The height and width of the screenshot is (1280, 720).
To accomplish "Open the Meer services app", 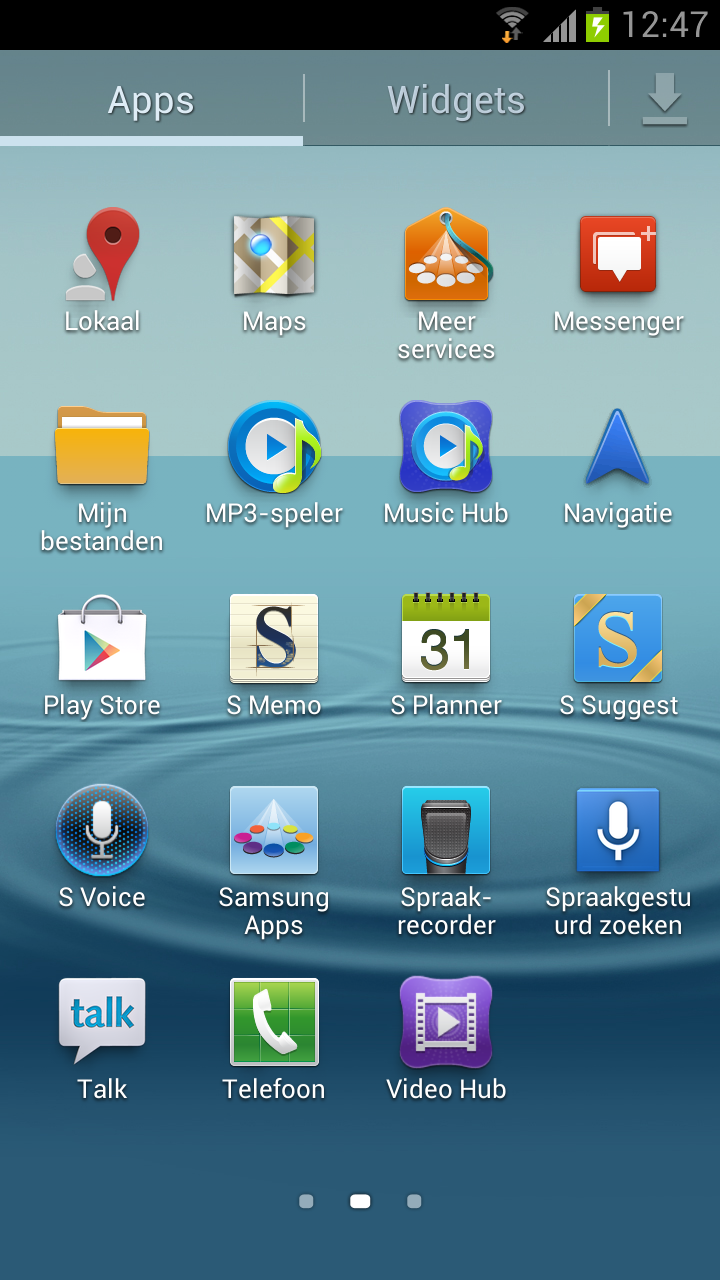I will tap(446, 255).
